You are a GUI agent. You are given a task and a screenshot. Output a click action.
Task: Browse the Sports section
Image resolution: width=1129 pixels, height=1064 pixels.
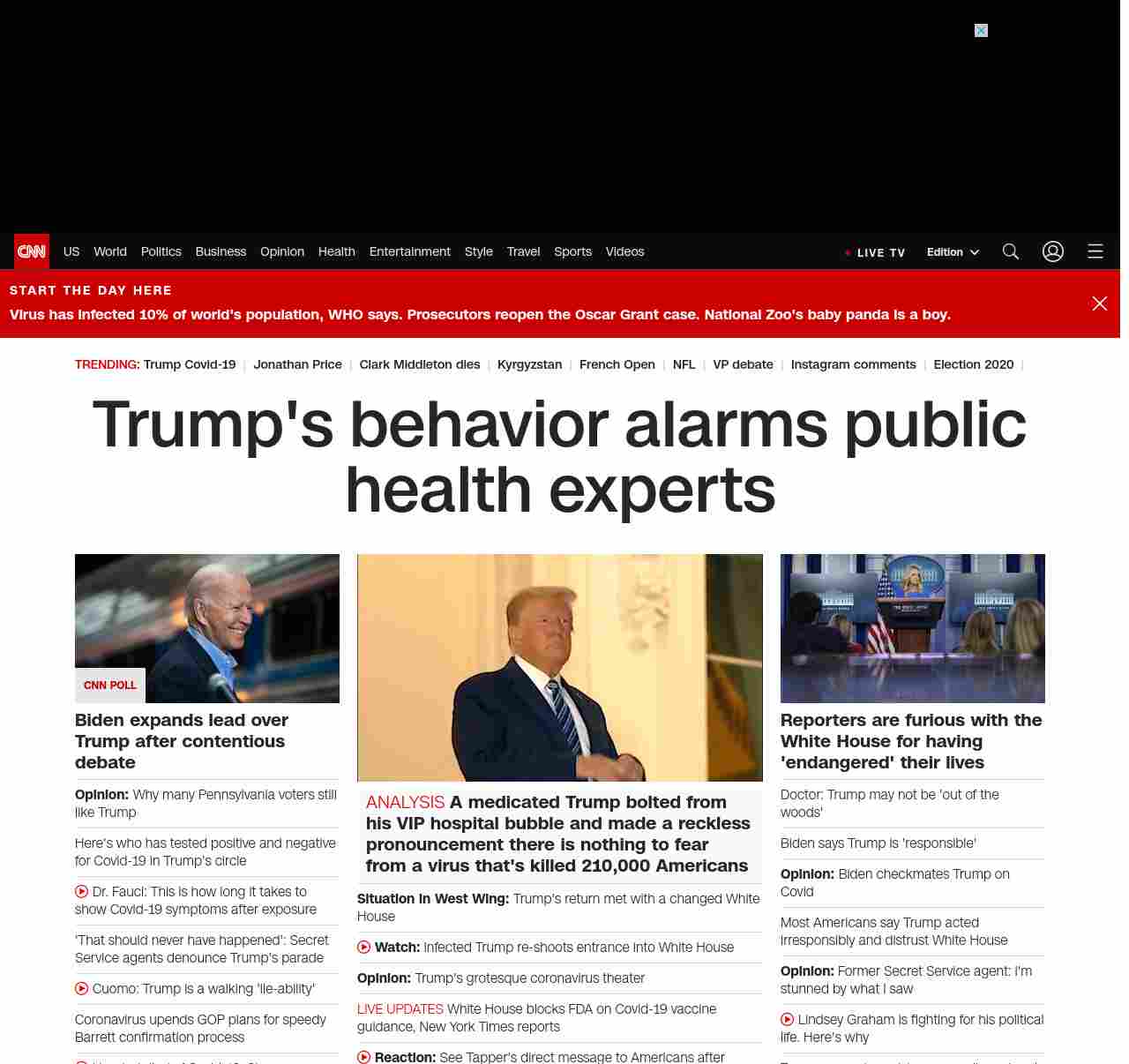click(572, 251)
